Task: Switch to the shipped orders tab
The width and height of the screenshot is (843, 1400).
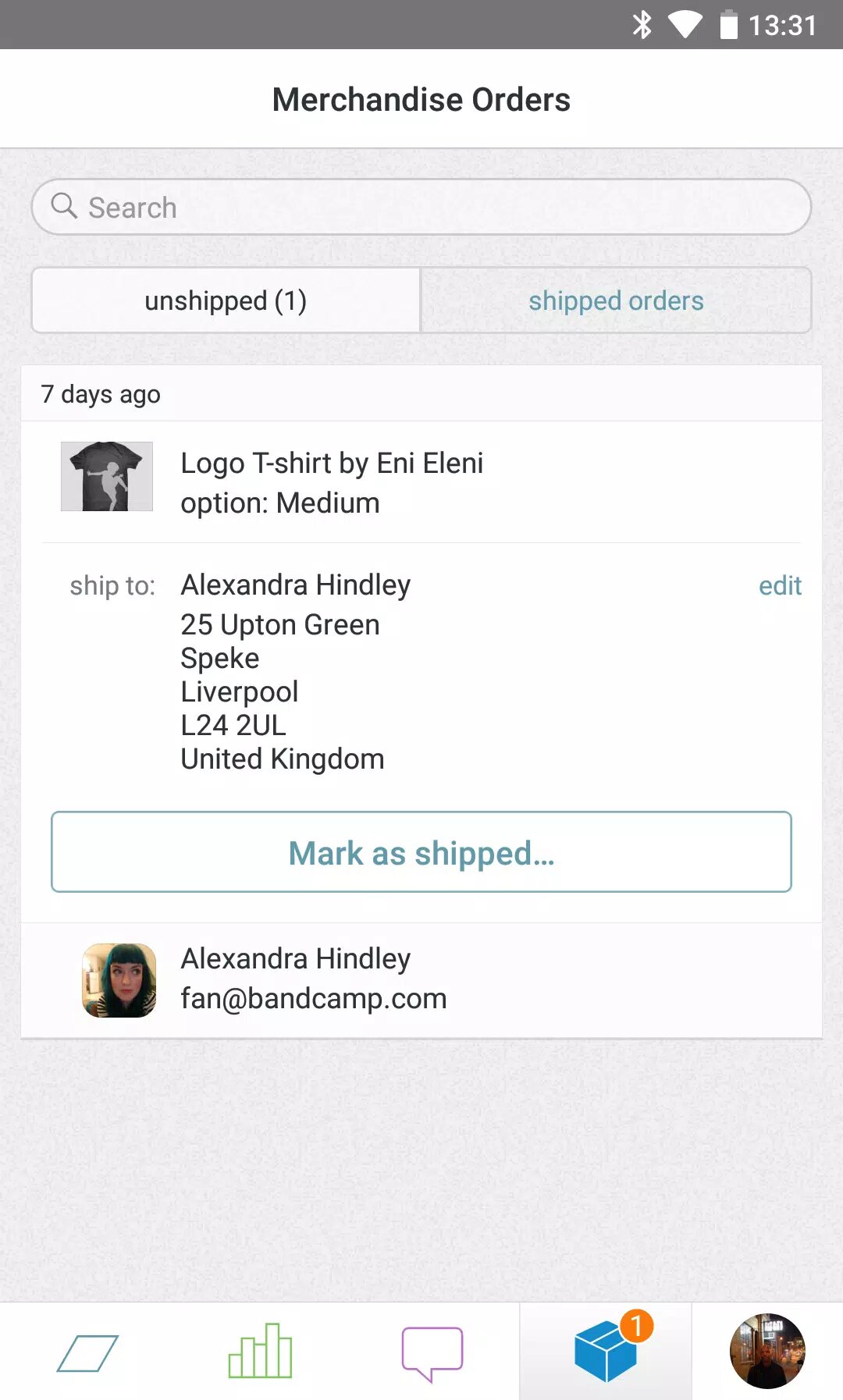Action: (x=616, y=301)
